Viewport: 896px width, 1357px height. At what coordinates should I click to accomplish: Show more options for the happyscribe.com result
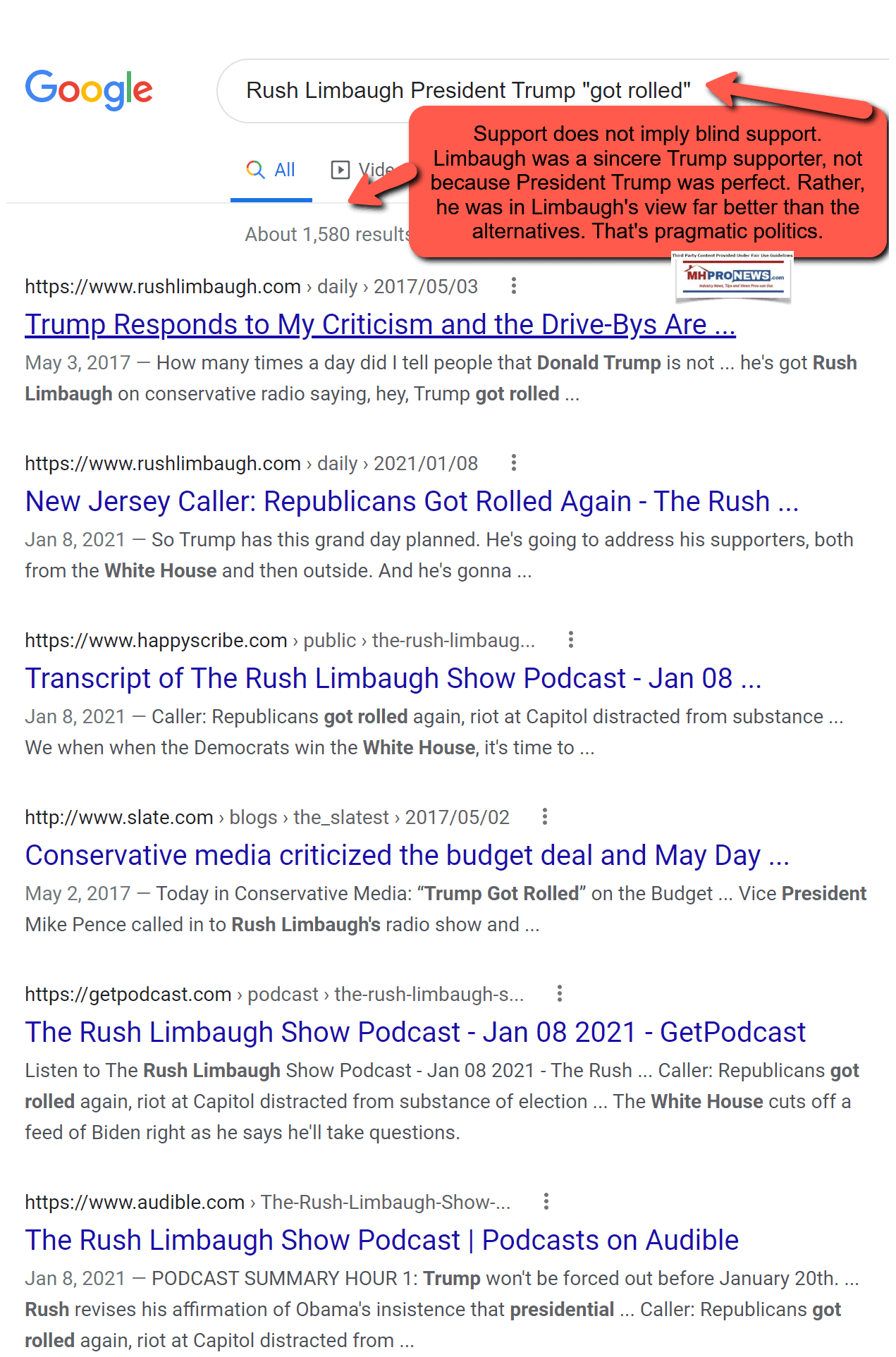[x=571, y=640]
